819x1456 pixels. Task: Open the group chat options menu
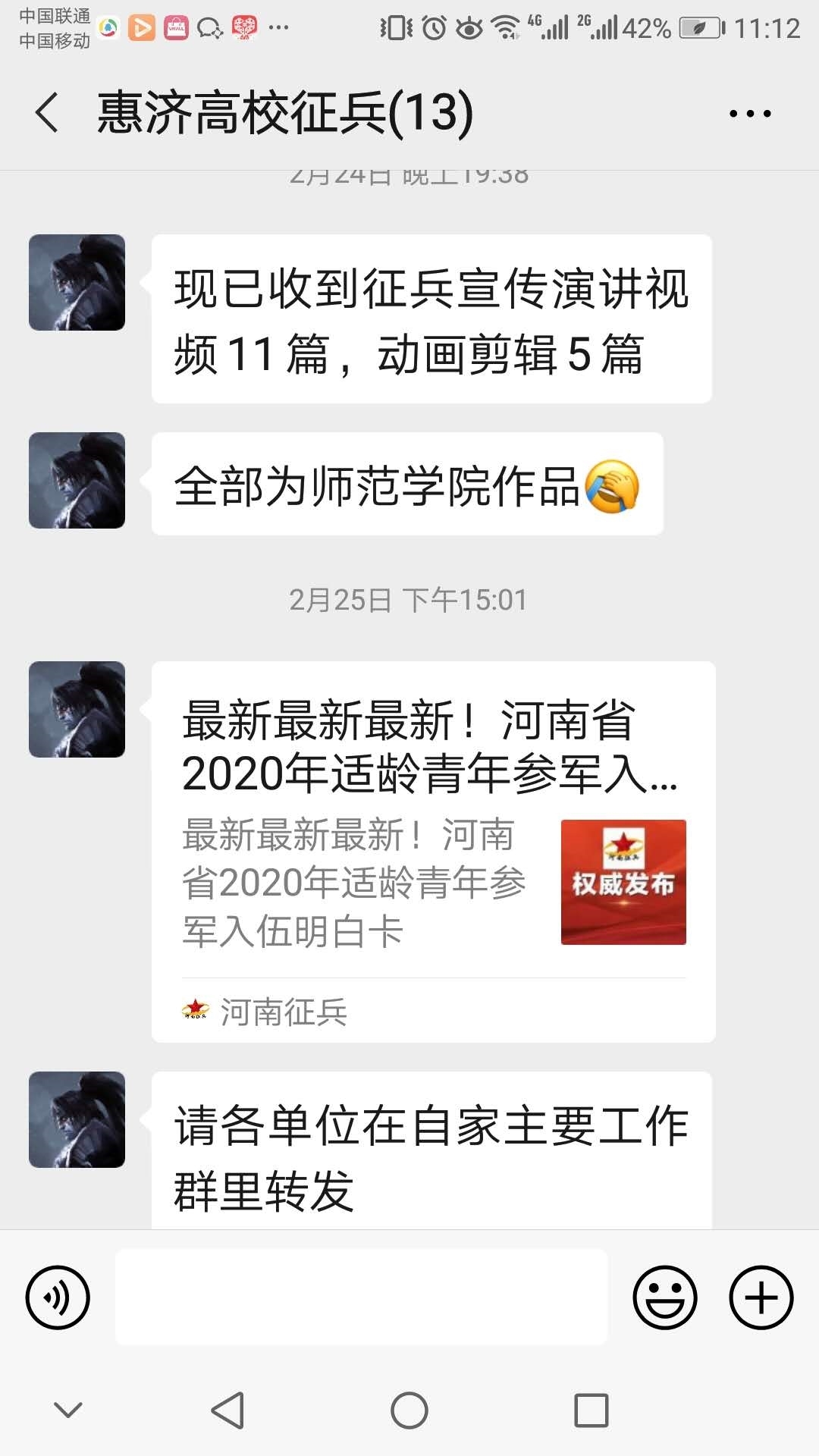[749, 114]
